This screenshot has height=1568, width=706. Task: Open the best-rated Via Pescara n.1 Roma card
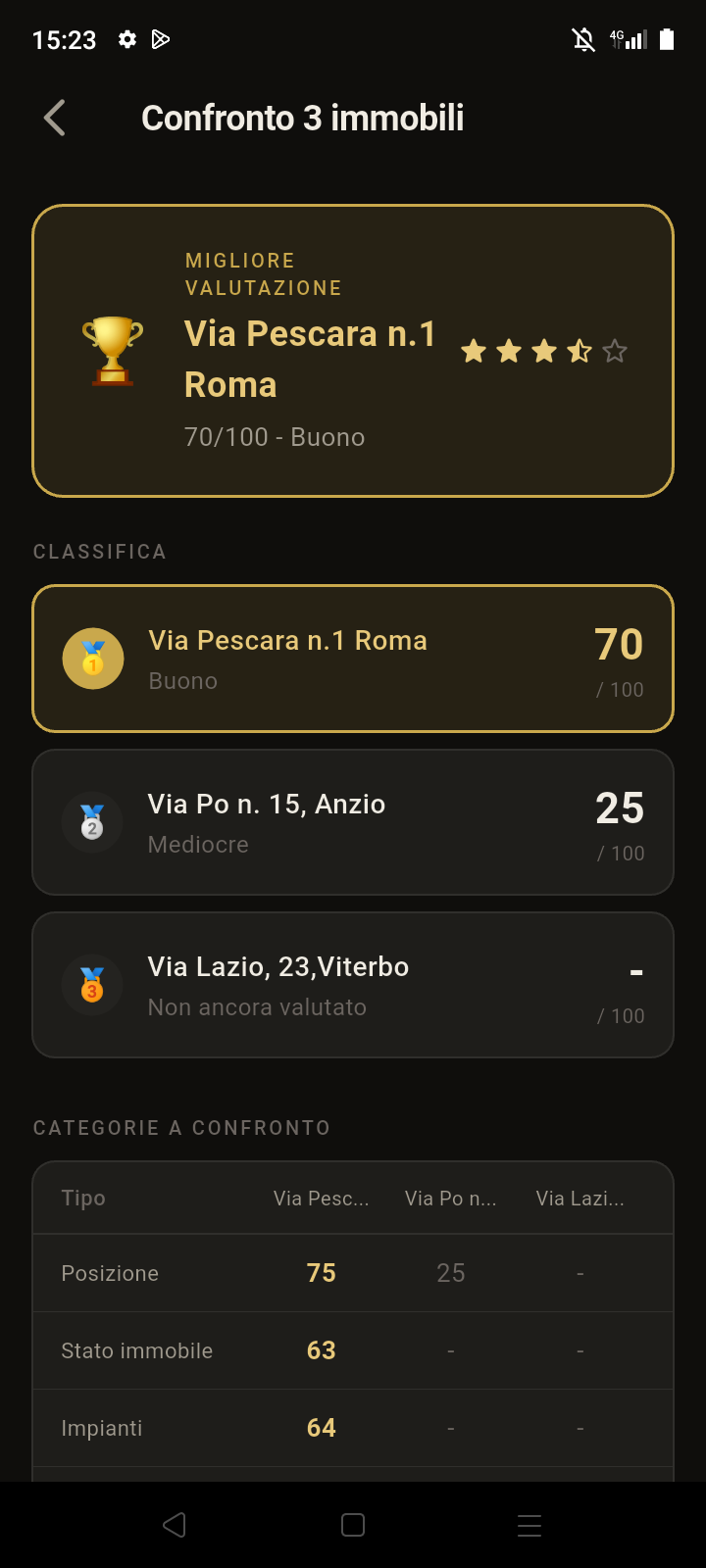pos(353,351)
